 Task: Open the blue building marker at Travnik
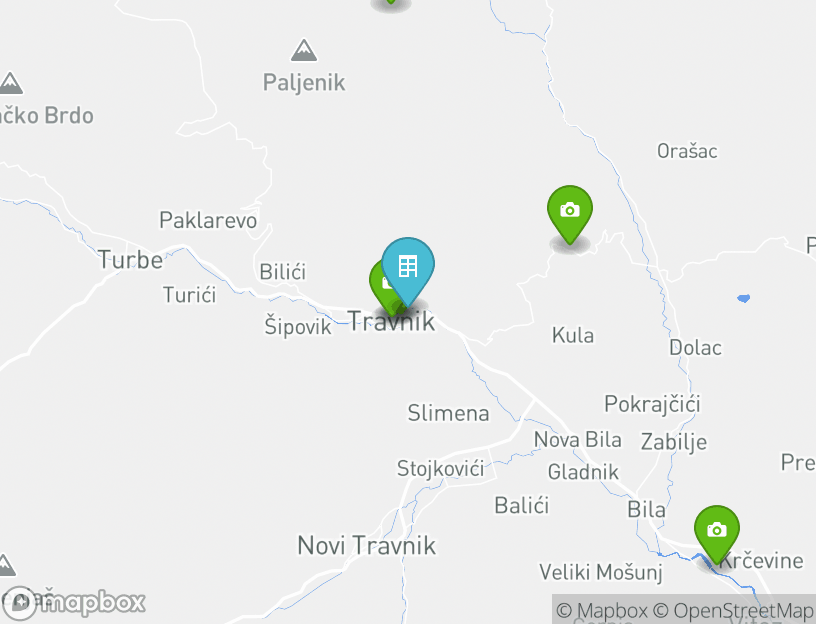coord(408,267)
